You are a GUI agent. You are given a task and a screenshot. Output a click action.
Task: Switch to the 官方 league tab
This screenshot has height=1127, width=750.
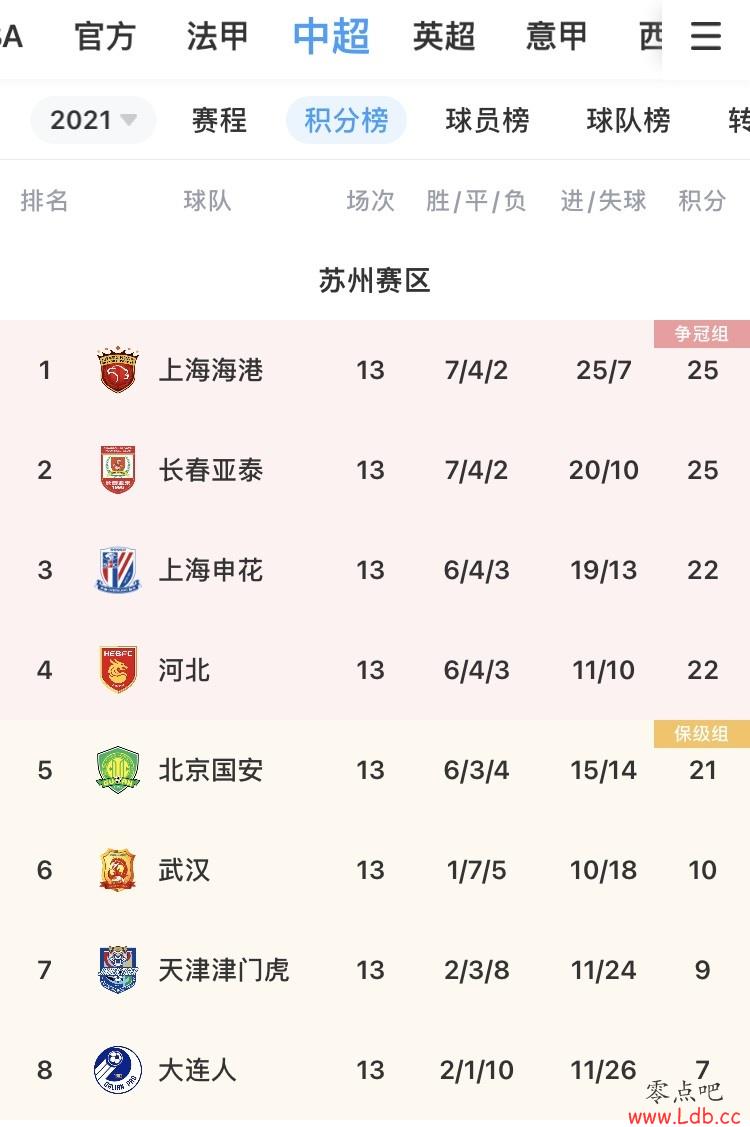tap(104, 37)
